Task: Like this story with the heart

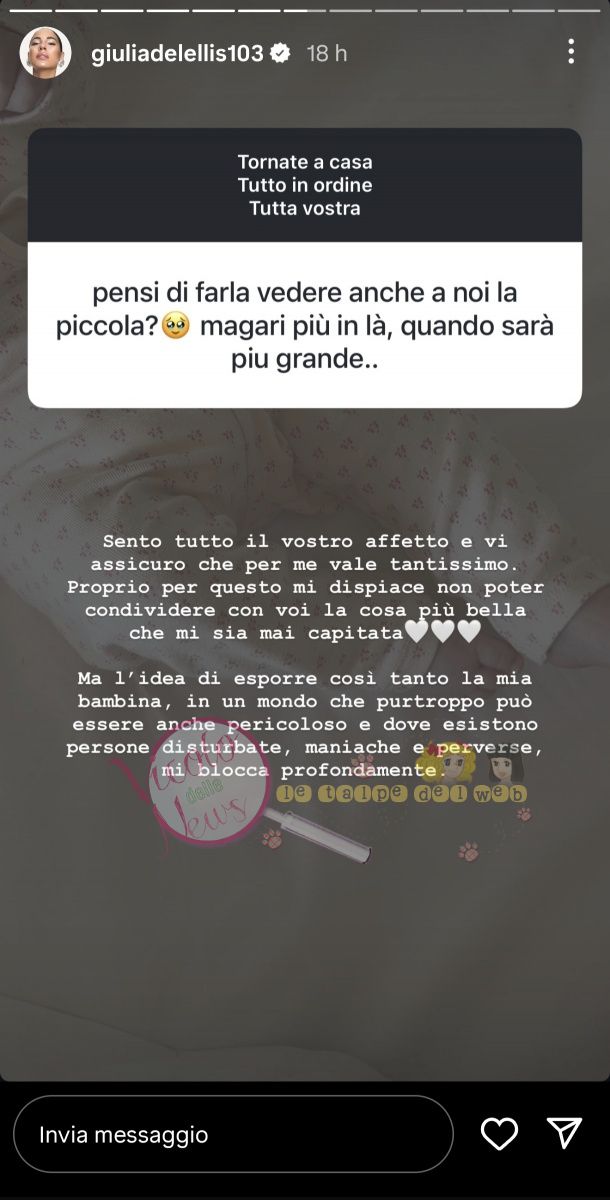Action: point(499,1133)
